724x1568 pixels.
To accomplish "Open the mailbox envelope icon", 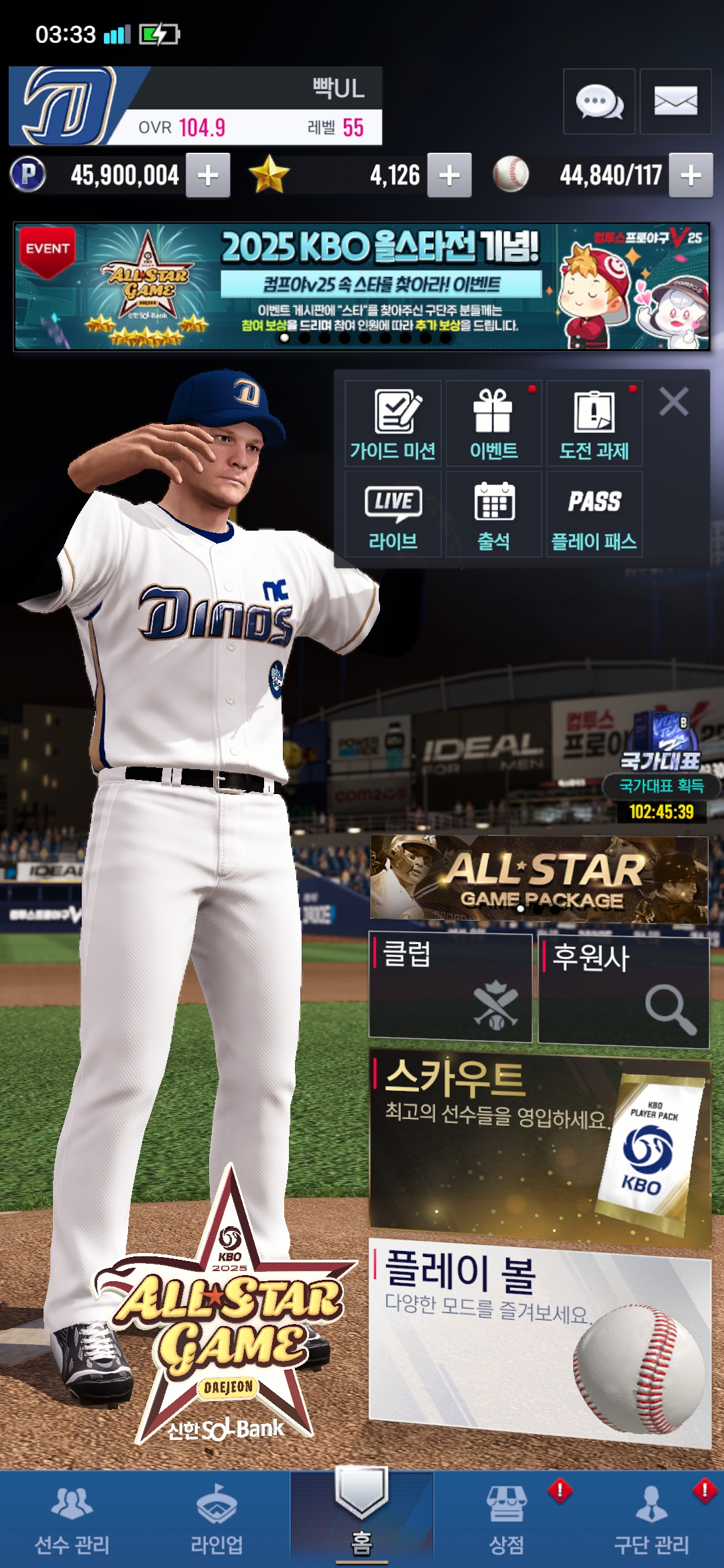I will (675, 102).
